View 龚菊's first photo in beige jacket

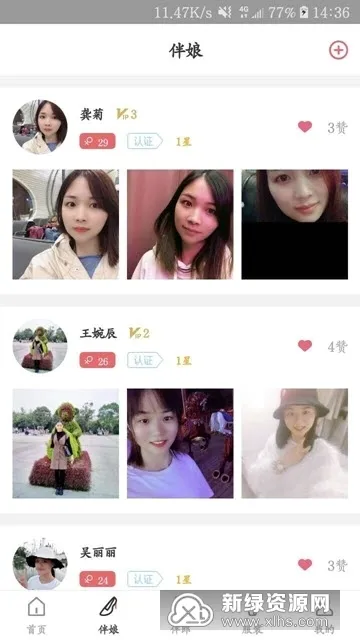pyautogui.click(x=66, y=224)
